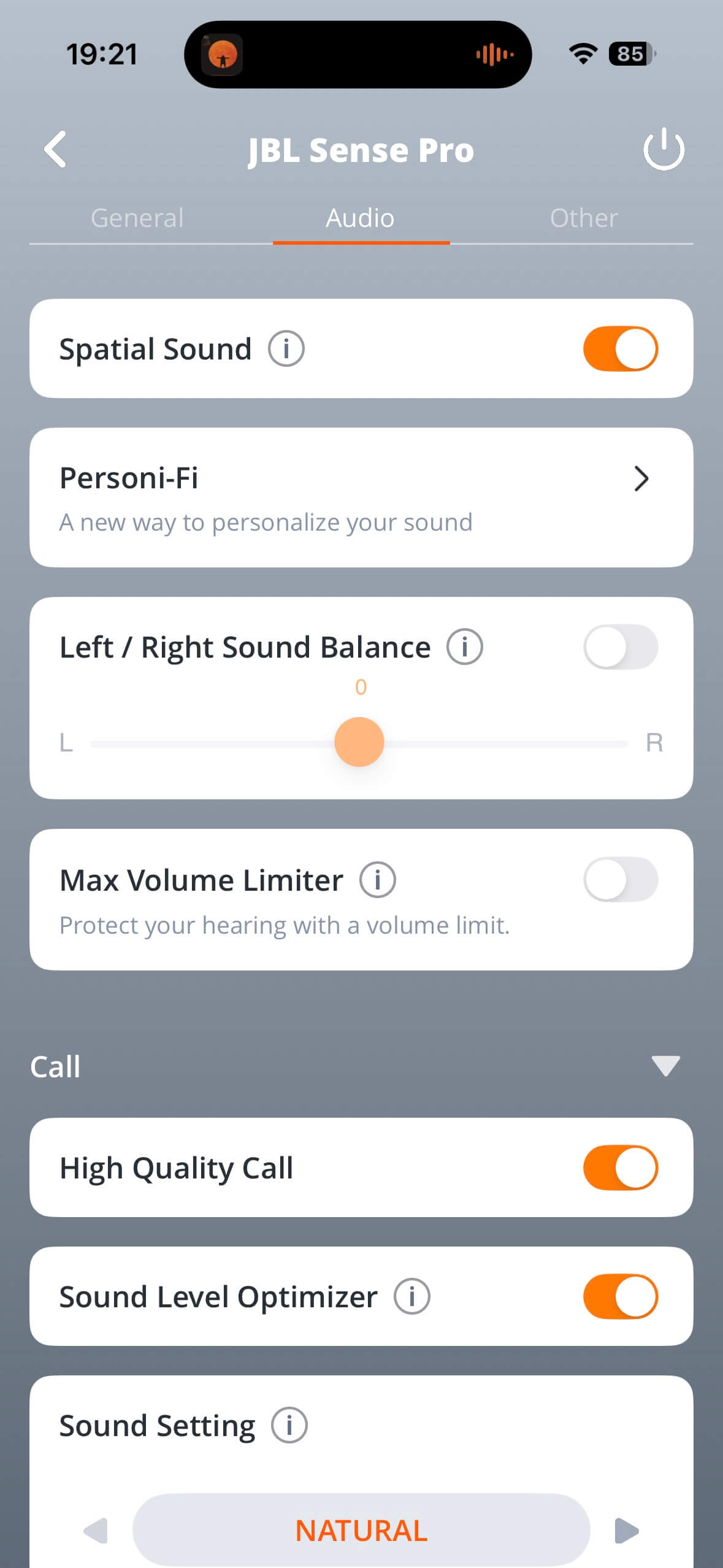Toggle off Sound Level Optimizer
This screenshot has width=723, height=1568.
[x=620, y=1296]
